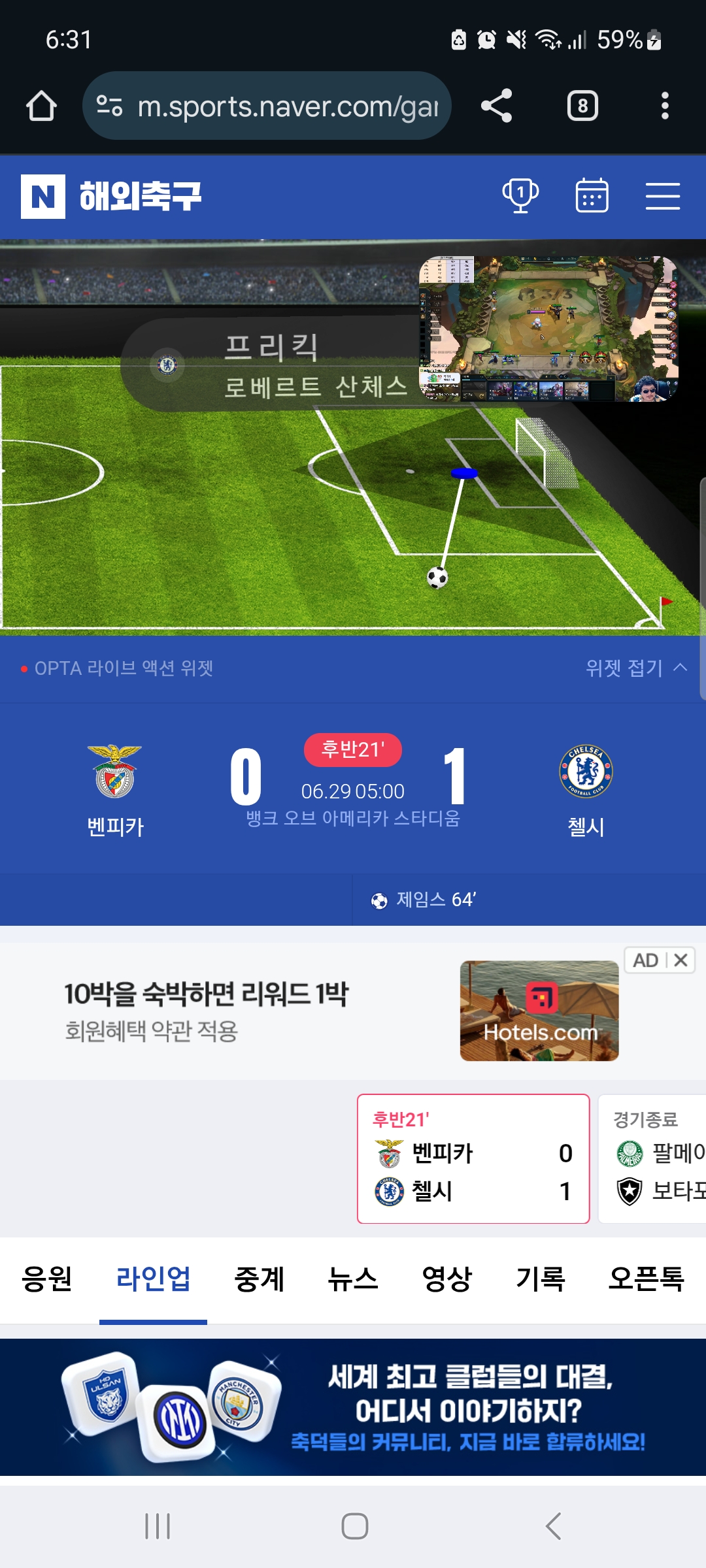Go to Naver via the N logo
706x1568 pixels.
click(x=43, y=196)
